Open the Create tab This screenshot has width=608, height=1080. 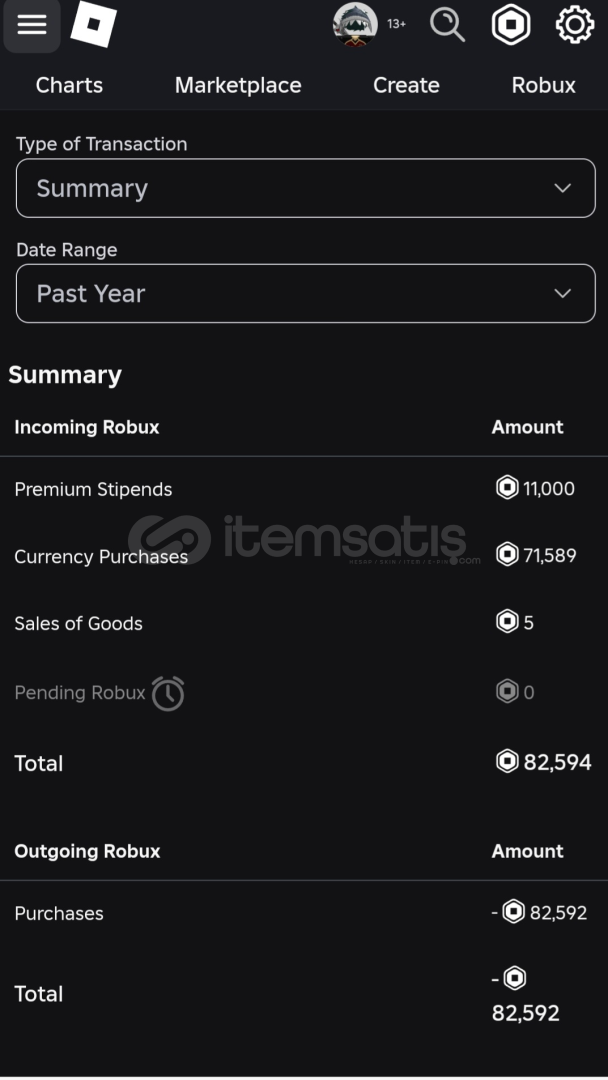click(x=406, y=85)
